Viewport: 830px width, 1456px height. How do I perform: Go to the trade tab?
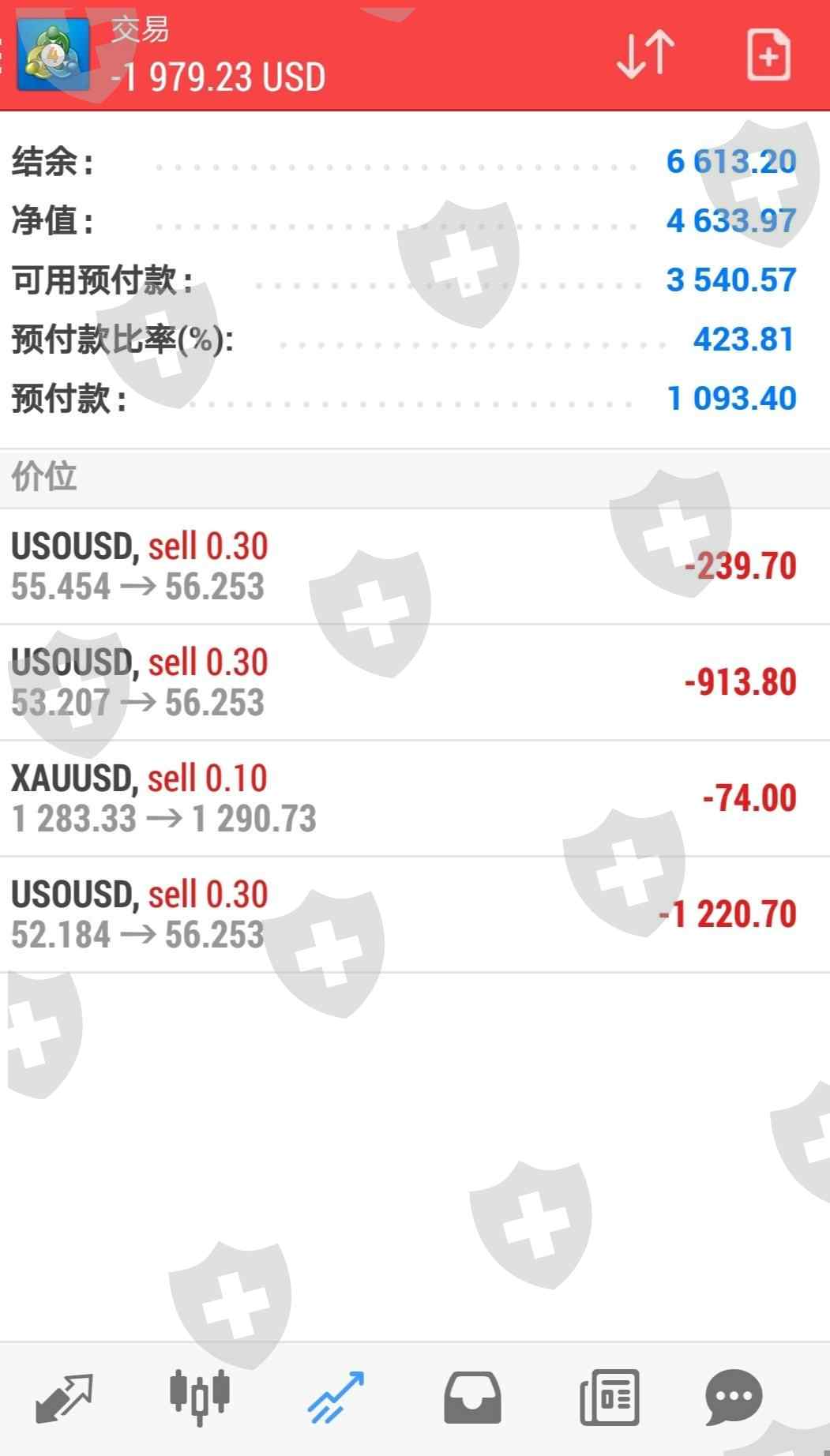click(336, 1398)
